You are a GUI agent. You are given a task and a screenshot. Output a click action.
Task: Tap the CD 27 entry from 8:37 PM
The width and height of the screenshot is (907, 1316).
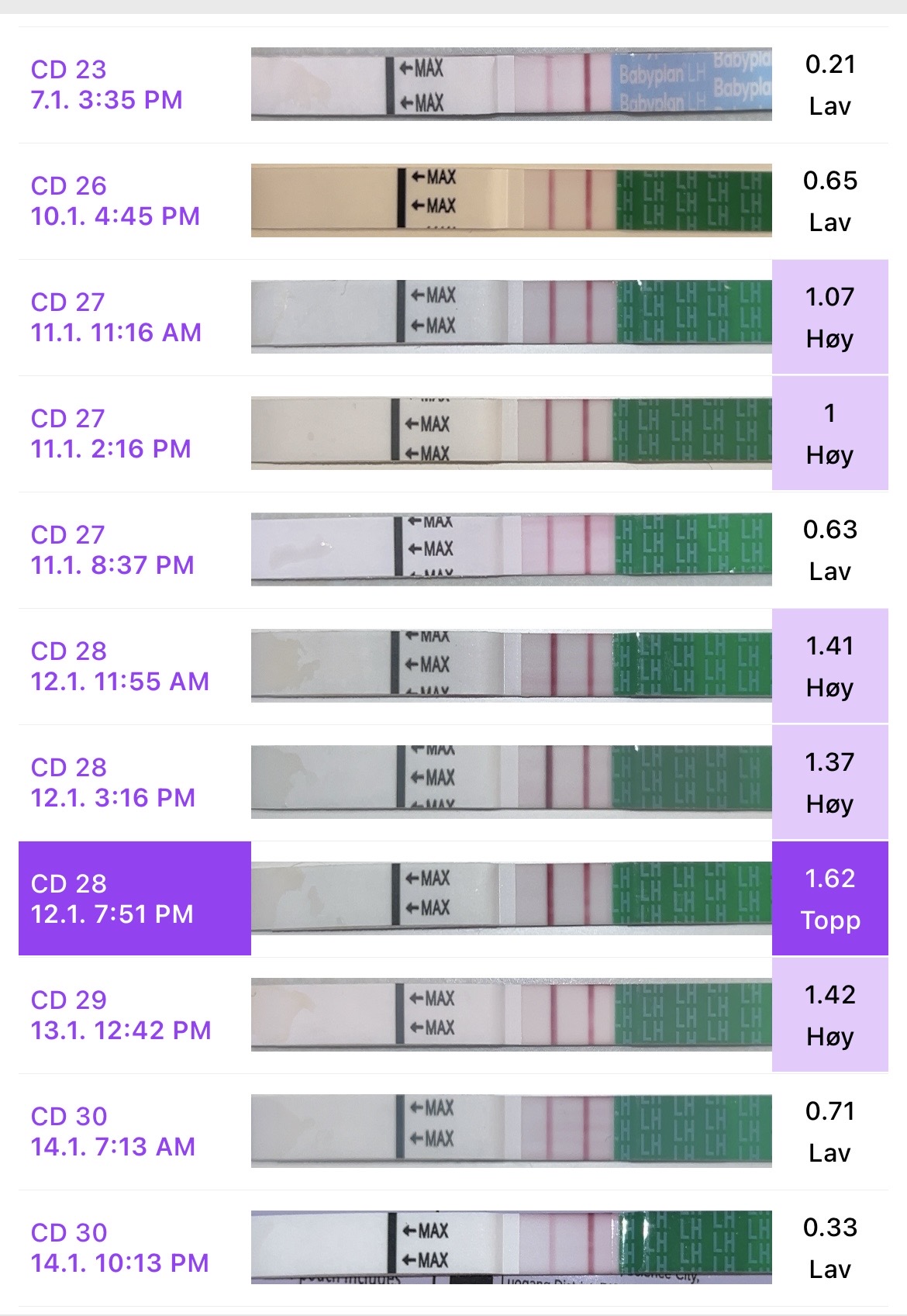pyautogui.click(x=112, y=550)
